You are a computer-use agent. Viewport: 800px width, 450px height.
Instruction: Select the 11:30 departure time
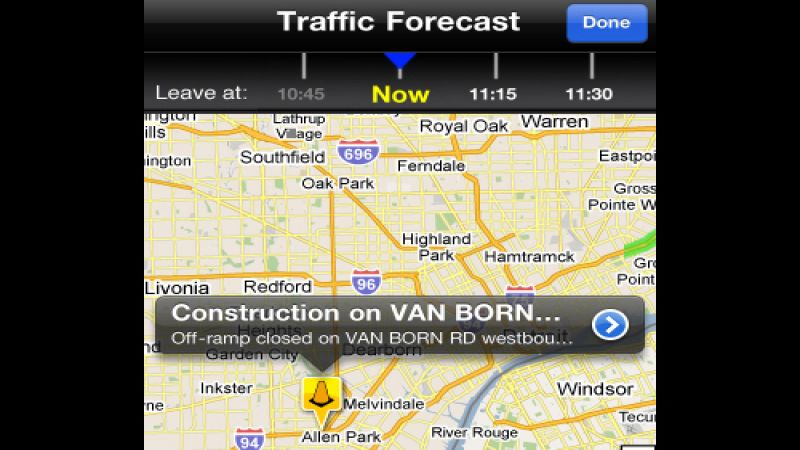click(x=589, y=94)
